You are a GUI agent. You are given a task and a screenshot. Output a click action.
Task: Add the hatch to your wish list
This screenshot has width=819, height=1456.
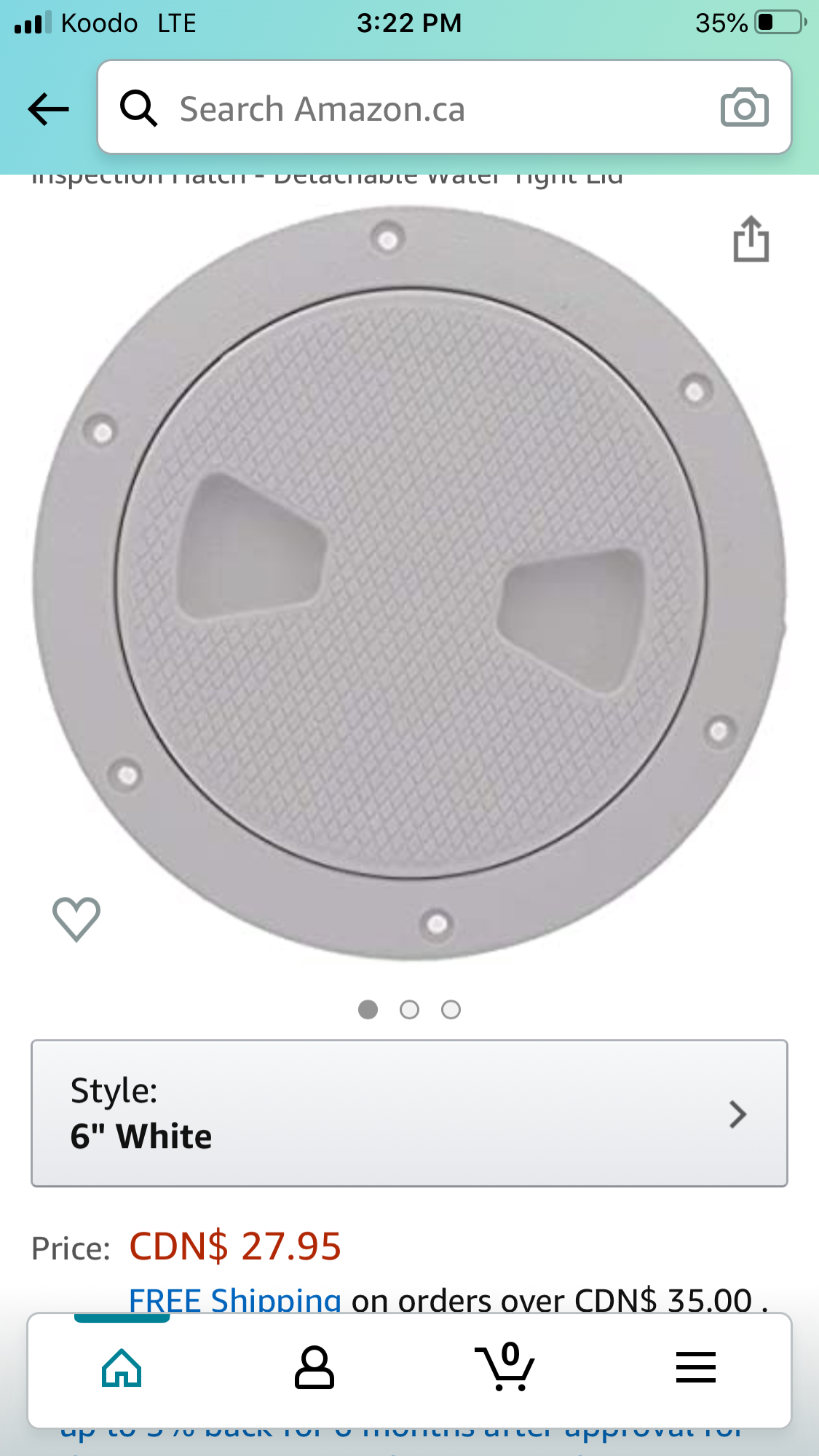click(76, 919)
